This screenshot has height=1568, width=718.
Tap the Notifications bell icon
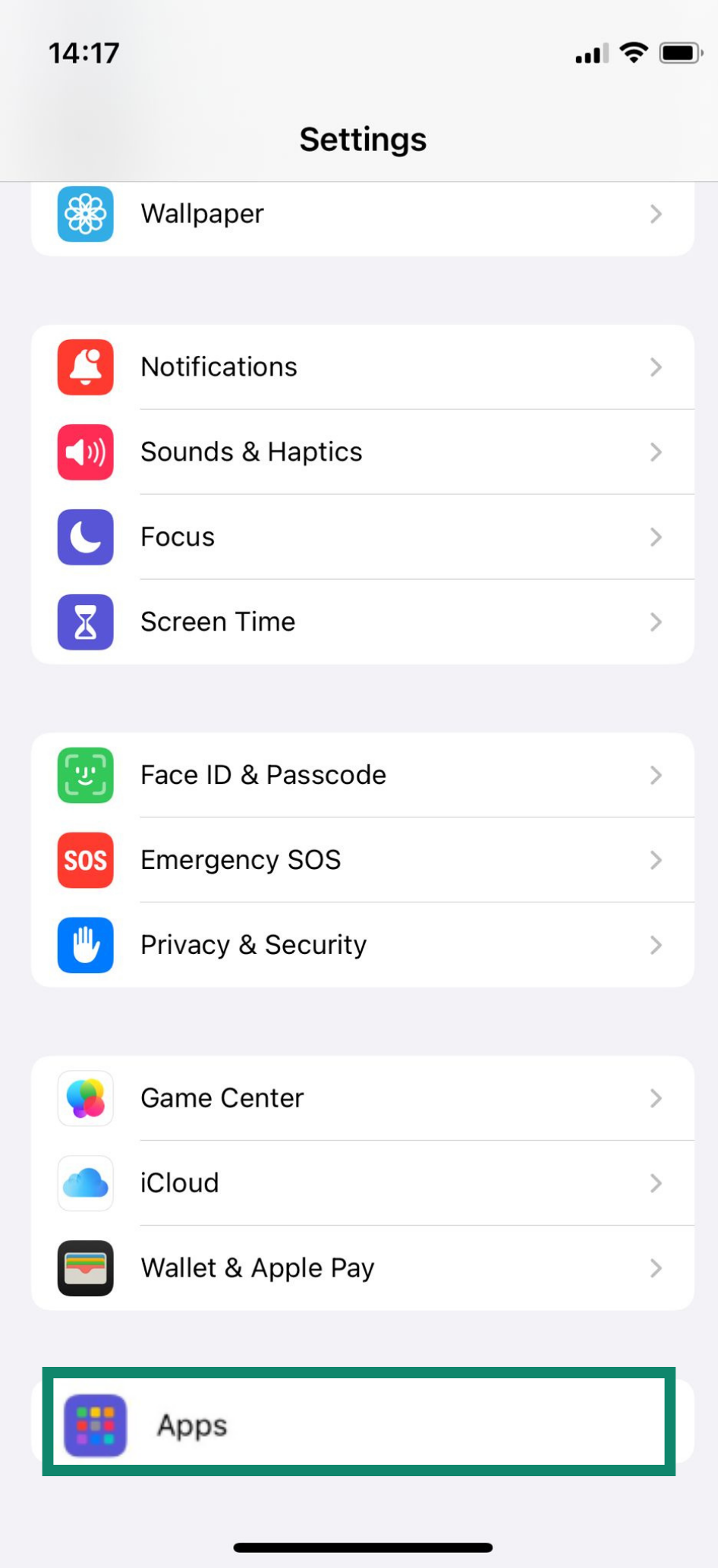(85, 367)
